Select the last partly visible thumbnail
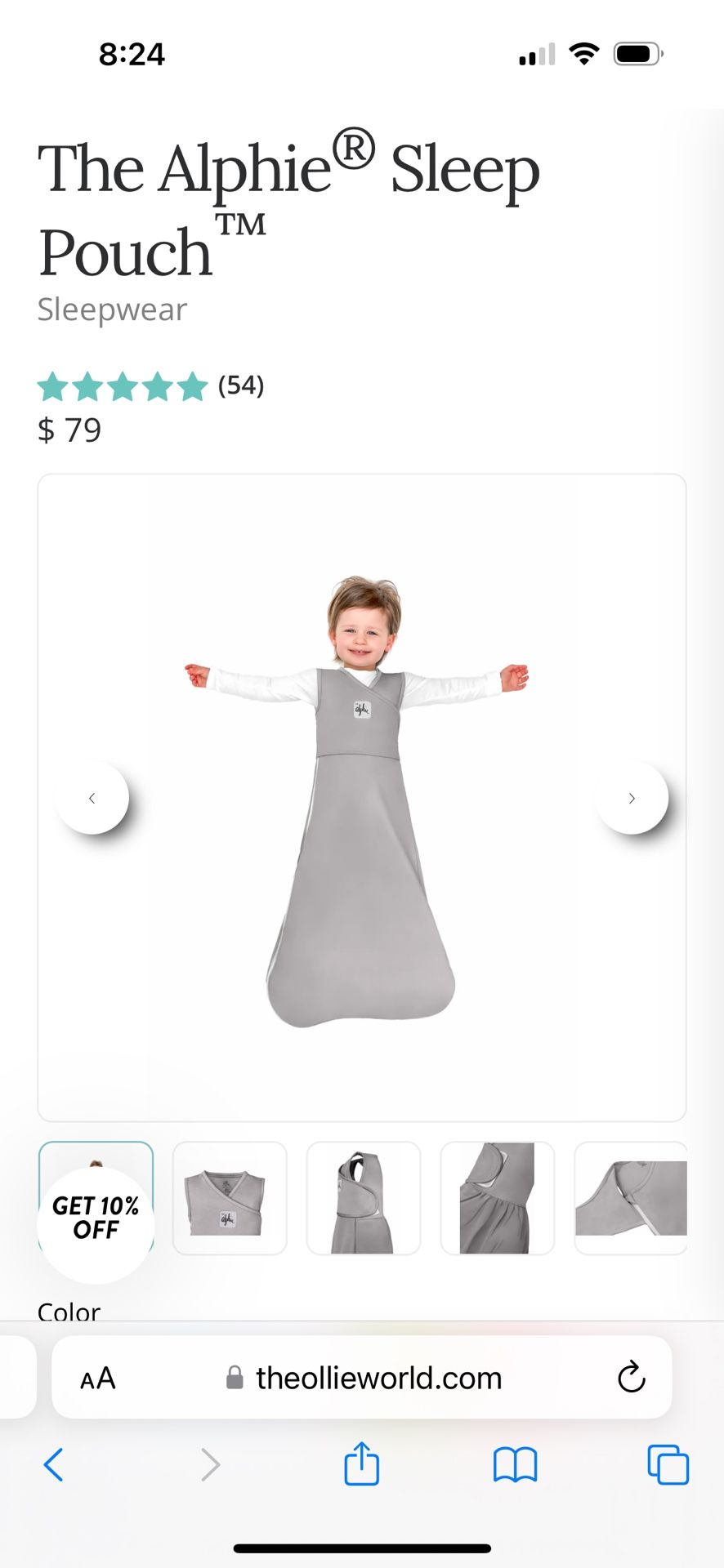724x1568 pixels. pos(631,1198)
